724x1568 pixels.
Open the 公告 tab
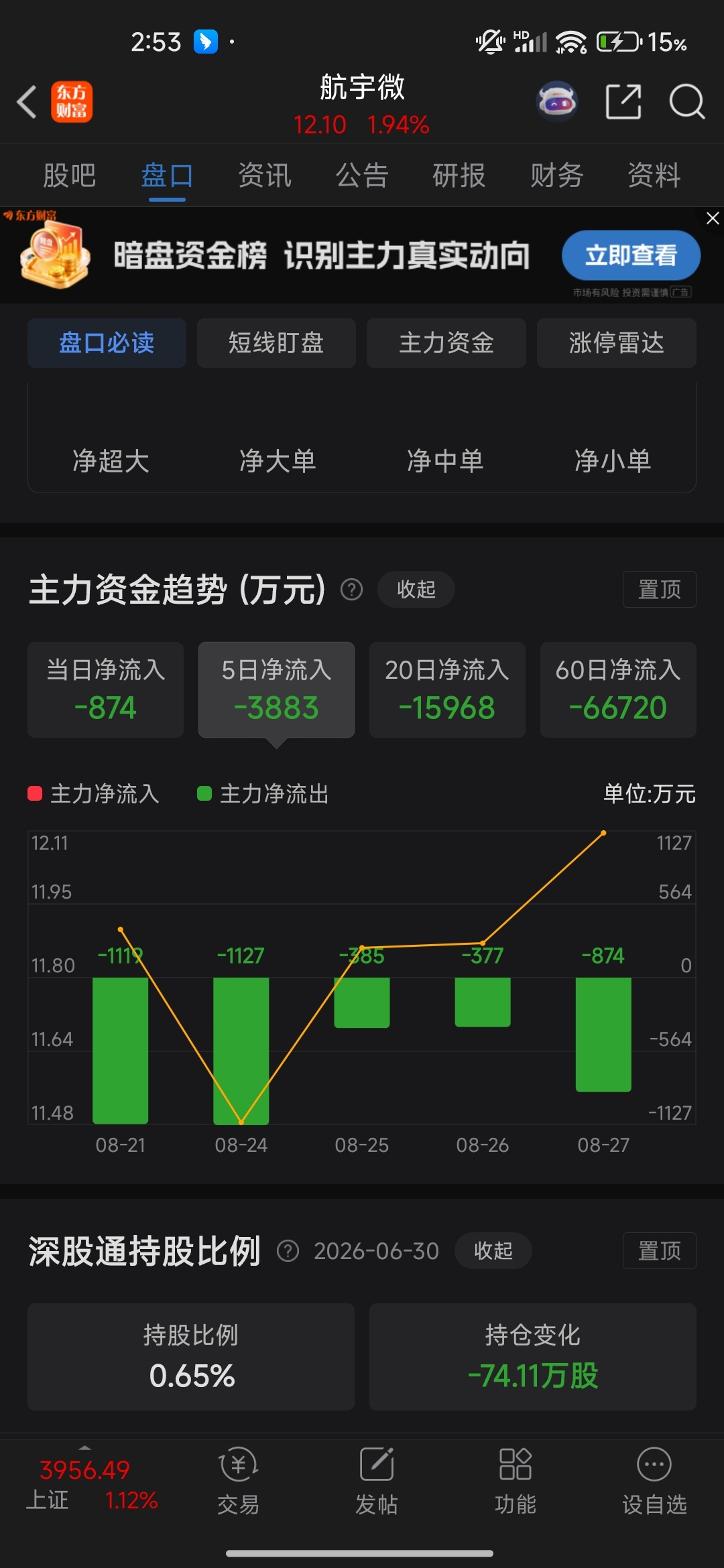pyautogui.click(x=362, y=176)
